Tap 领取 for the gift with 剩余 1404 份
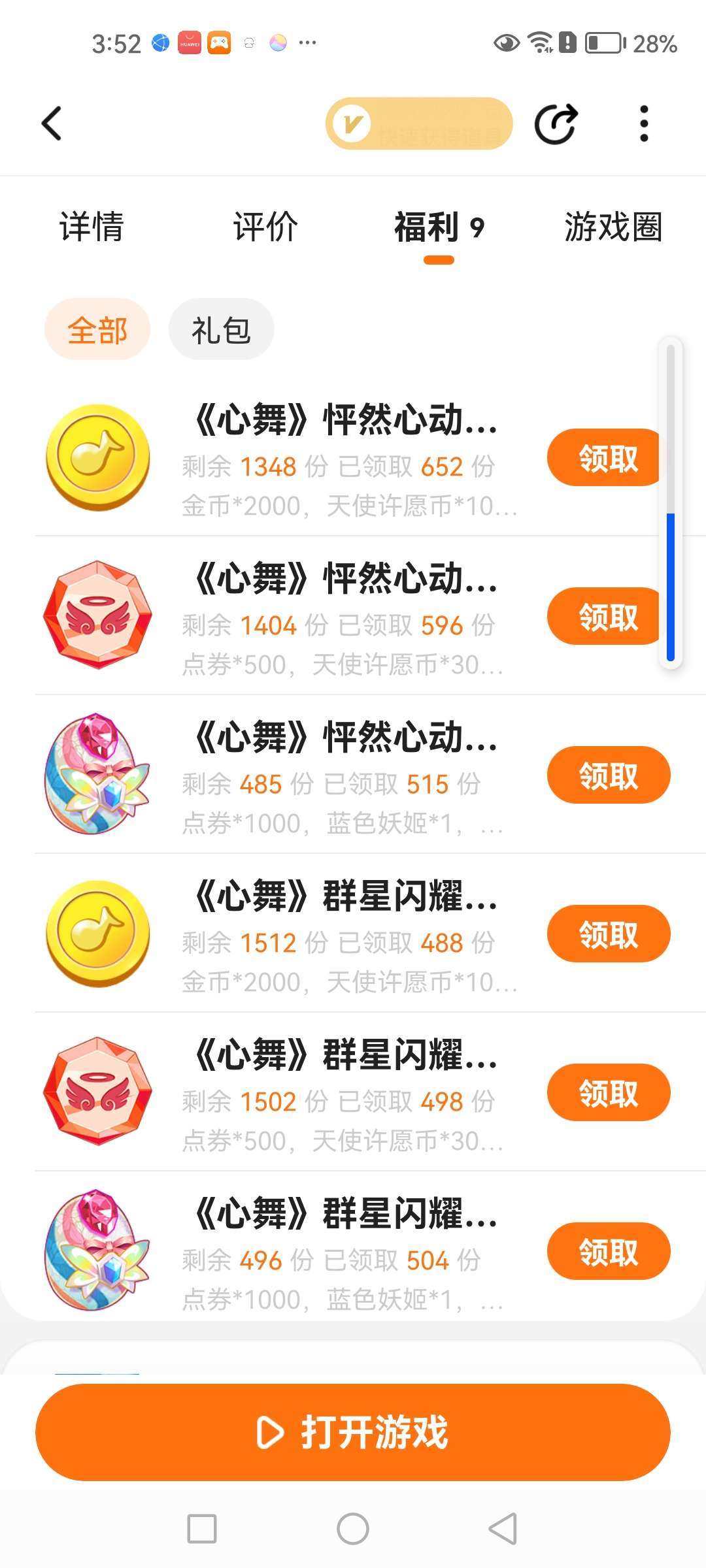The height and width of the screenshot is (1568, 706). point(605,616)
